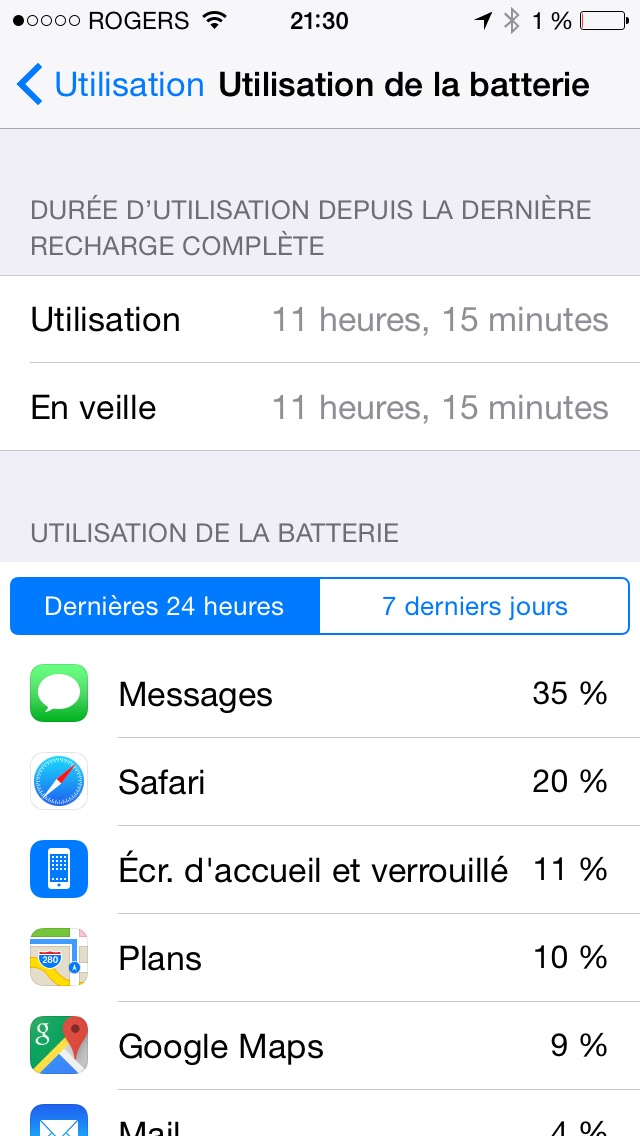Go back to the Utilisation settings

(109, 85)
